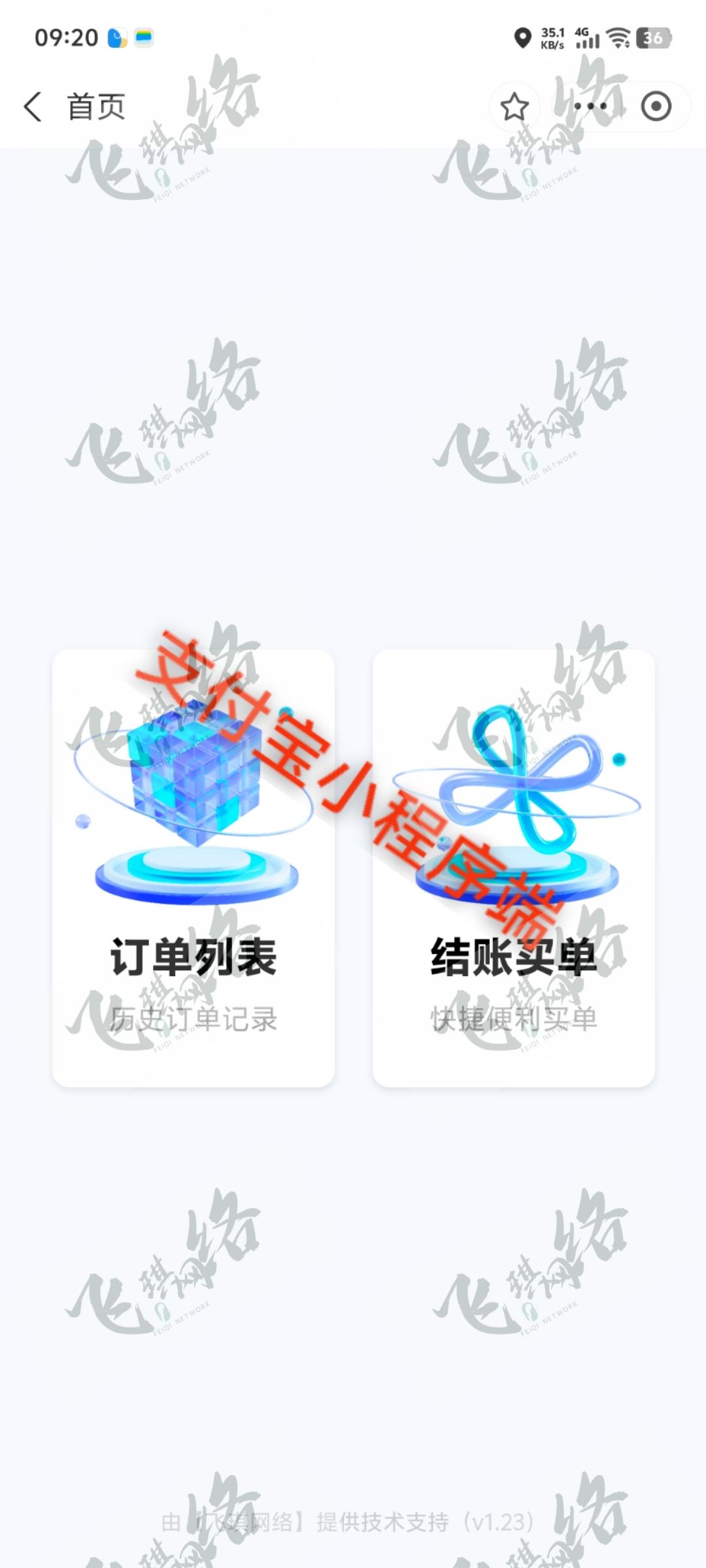Image resolution: width=706 pixels, height=1568 pixels.
Task: Open the 订单列表 card
Action: [x=193, y=868]
